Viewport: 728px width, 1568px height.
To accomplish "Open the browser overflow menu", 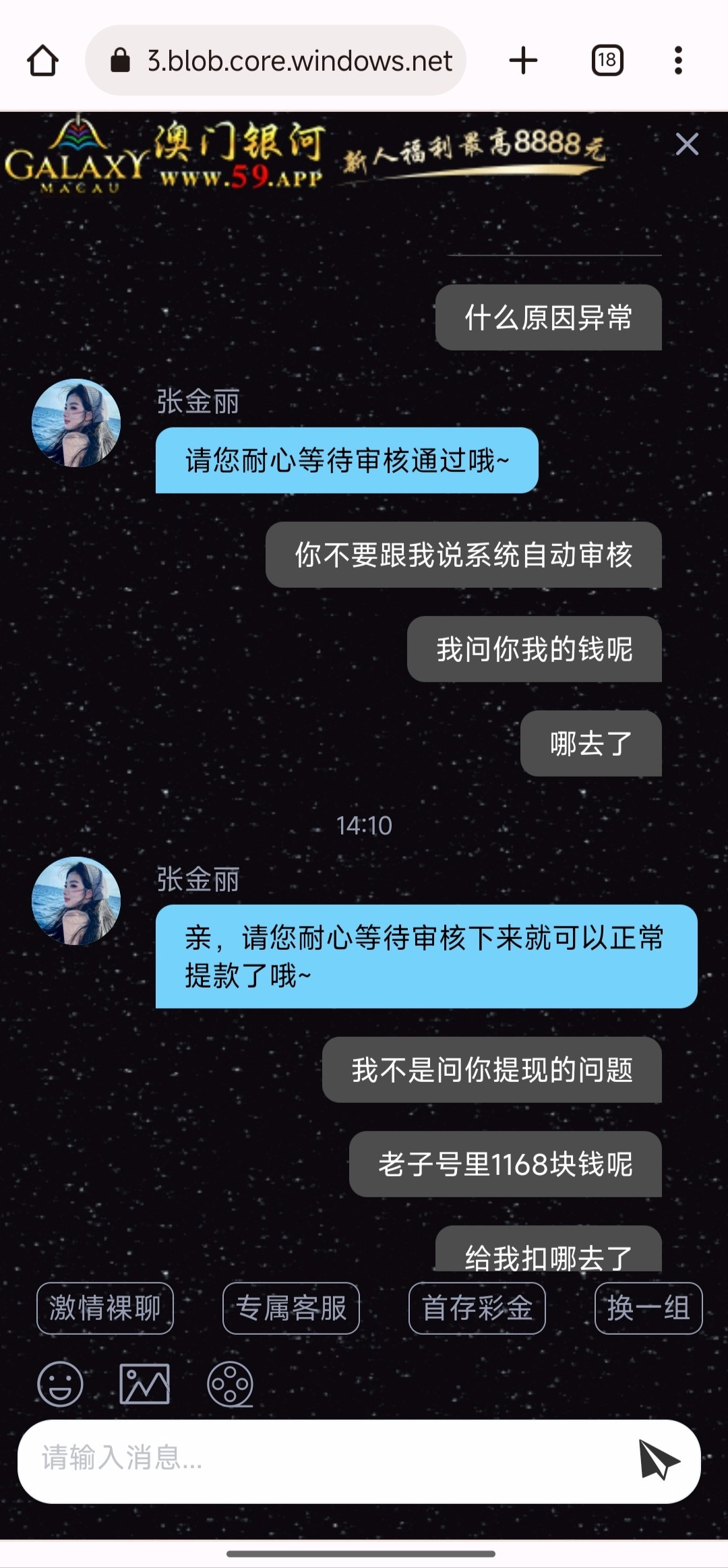I will click(x=678, y=61).
